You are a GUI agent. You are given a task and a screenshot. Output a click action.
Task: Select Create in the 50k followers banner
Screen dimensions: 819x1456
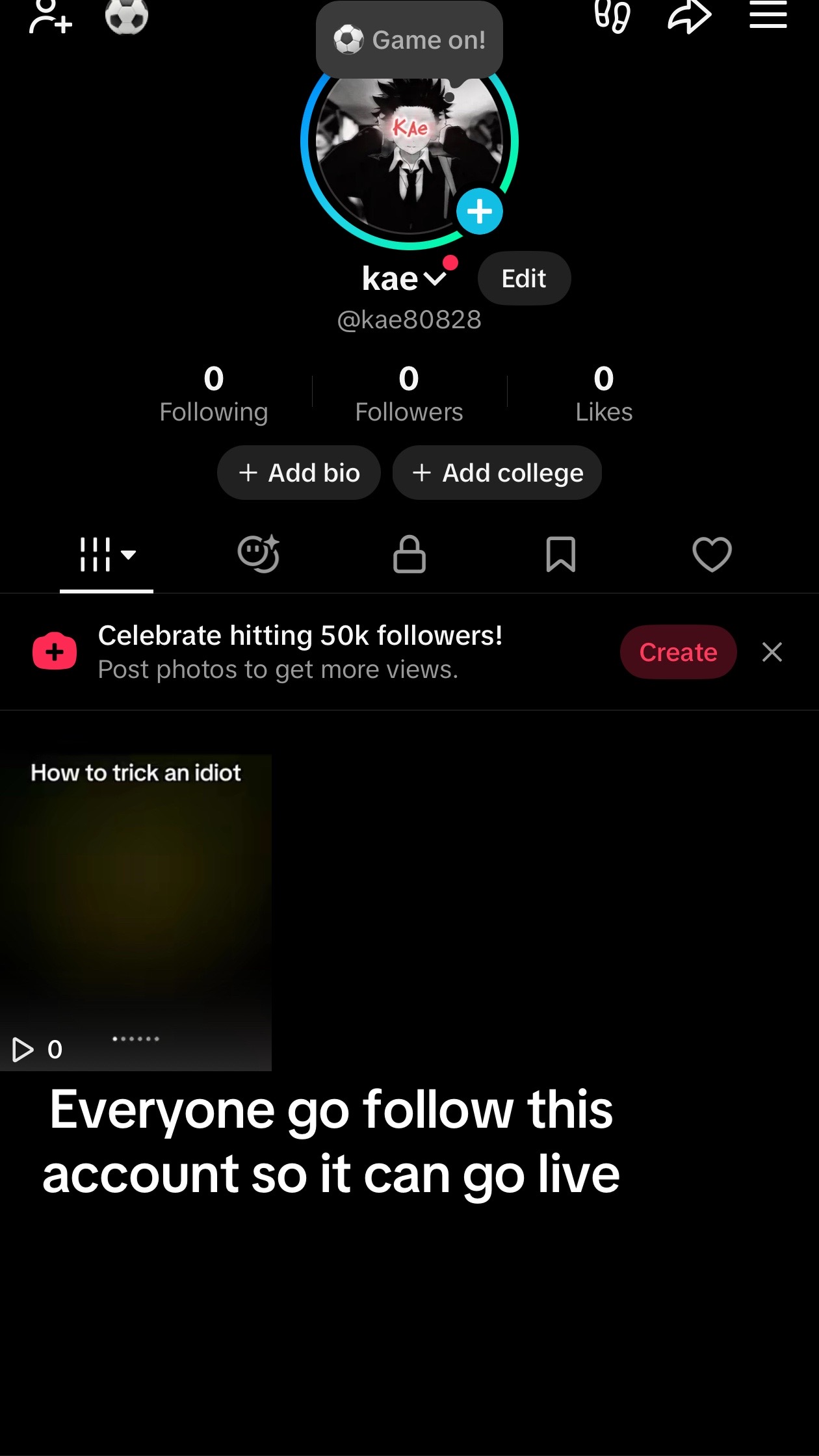(678, 652)
